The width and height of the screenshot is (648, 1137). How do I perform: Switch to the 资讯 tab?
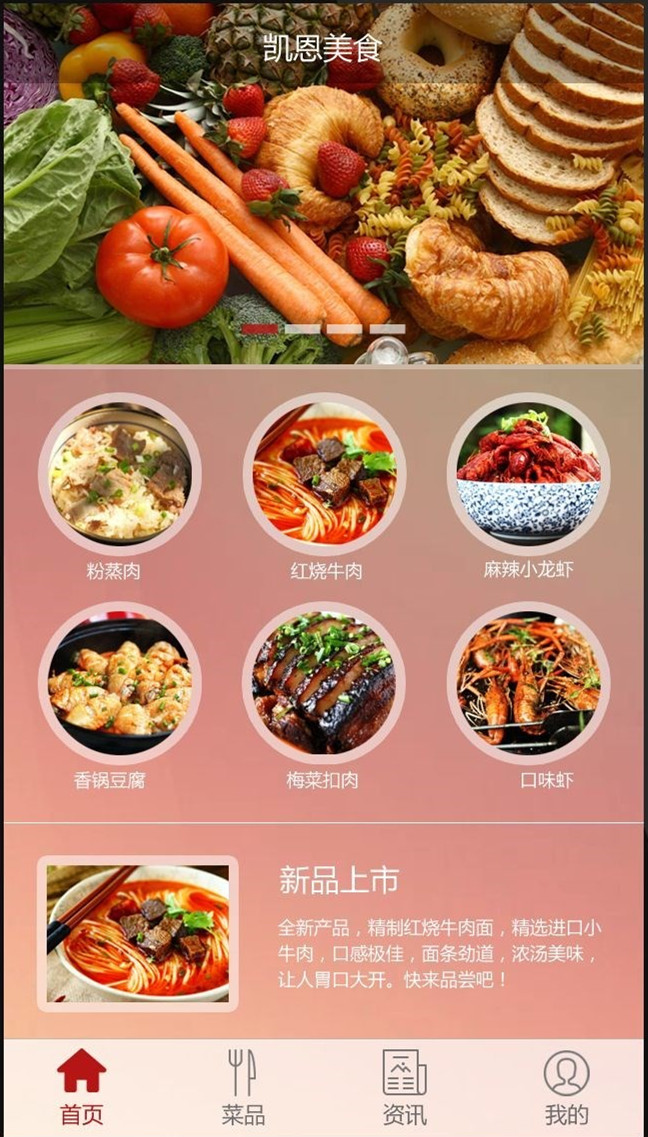(x=404, y=1086)
